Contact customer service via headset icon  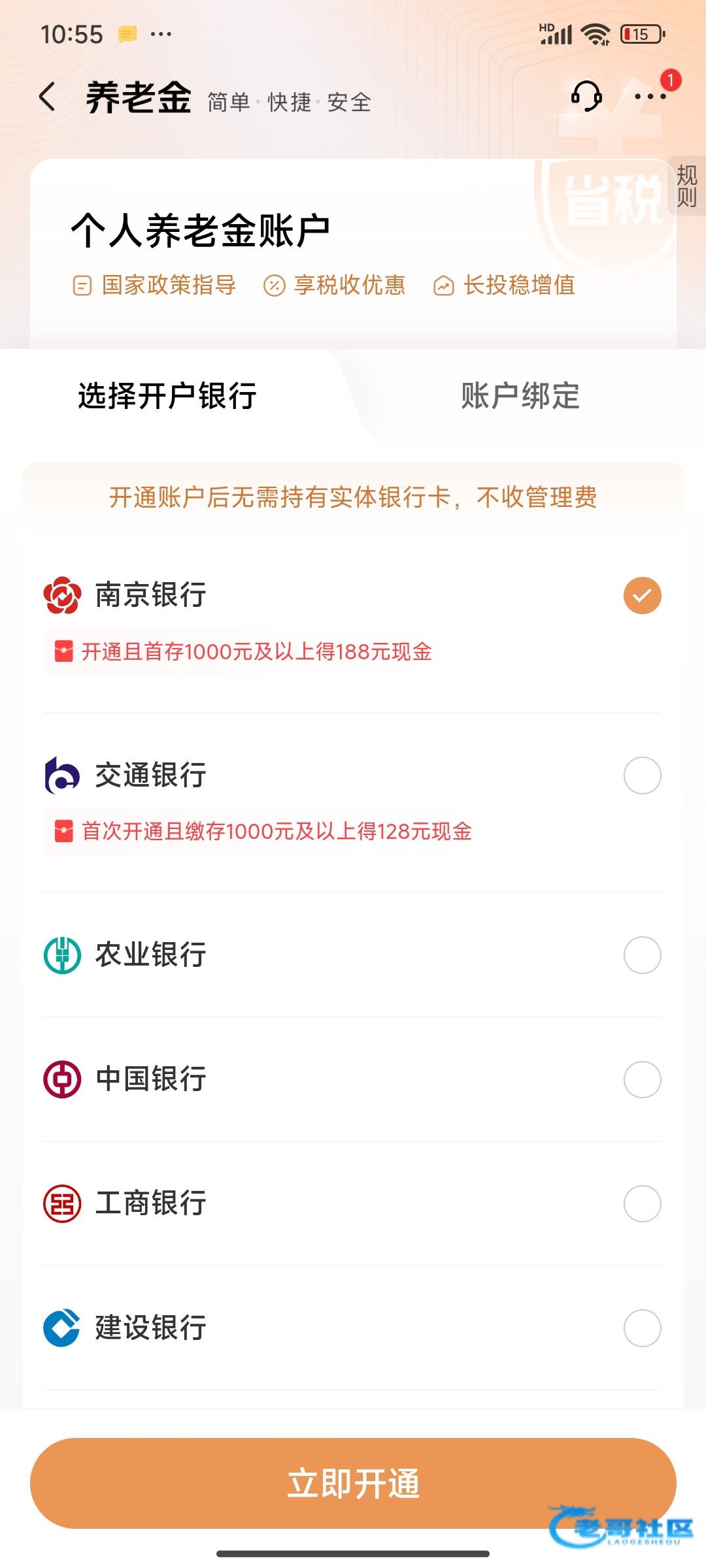pyautogui.click(x=586, y=97)
